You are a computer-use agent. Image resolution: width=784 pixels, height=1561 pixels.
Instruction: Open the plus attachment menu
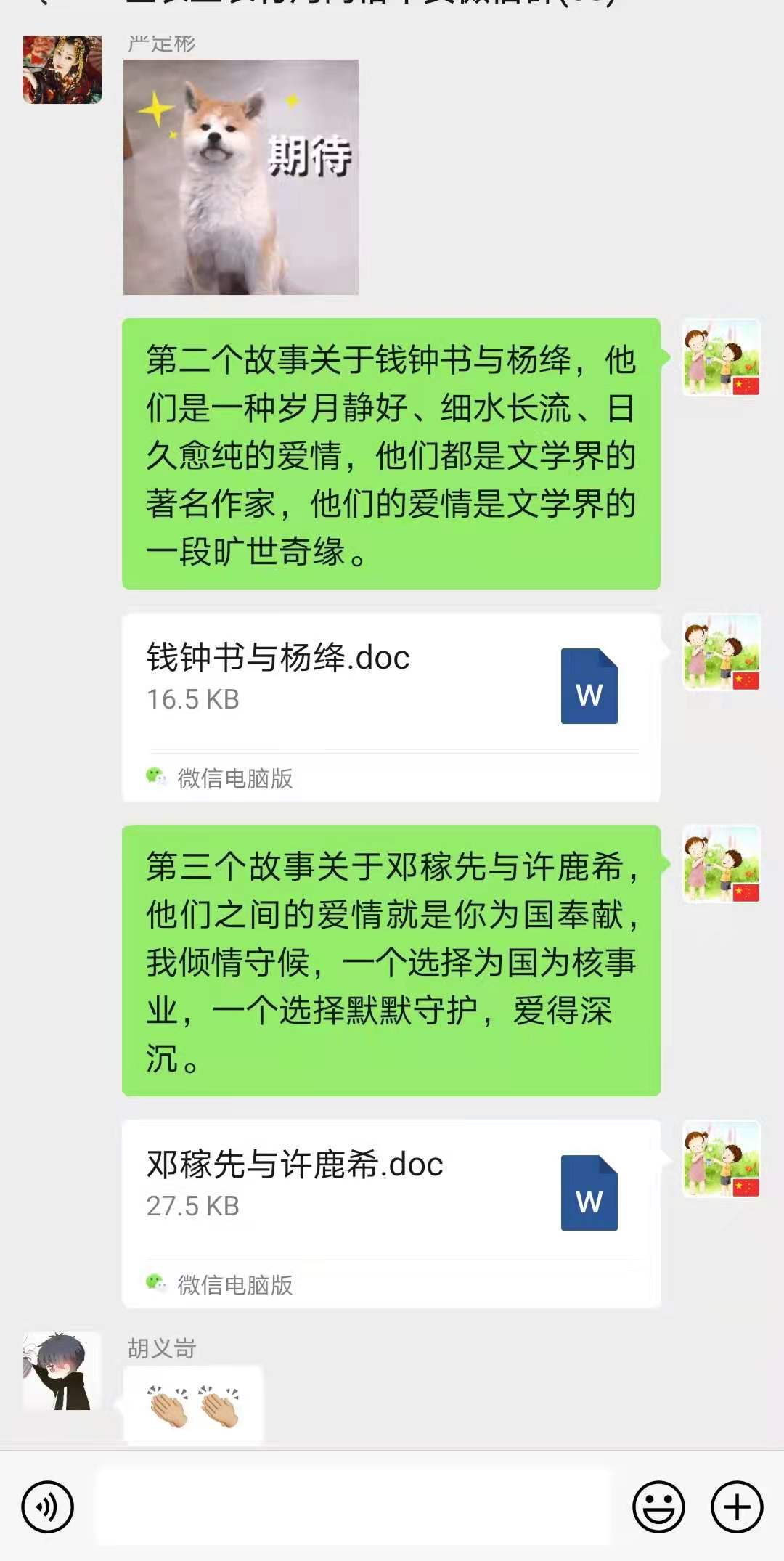736,1507
